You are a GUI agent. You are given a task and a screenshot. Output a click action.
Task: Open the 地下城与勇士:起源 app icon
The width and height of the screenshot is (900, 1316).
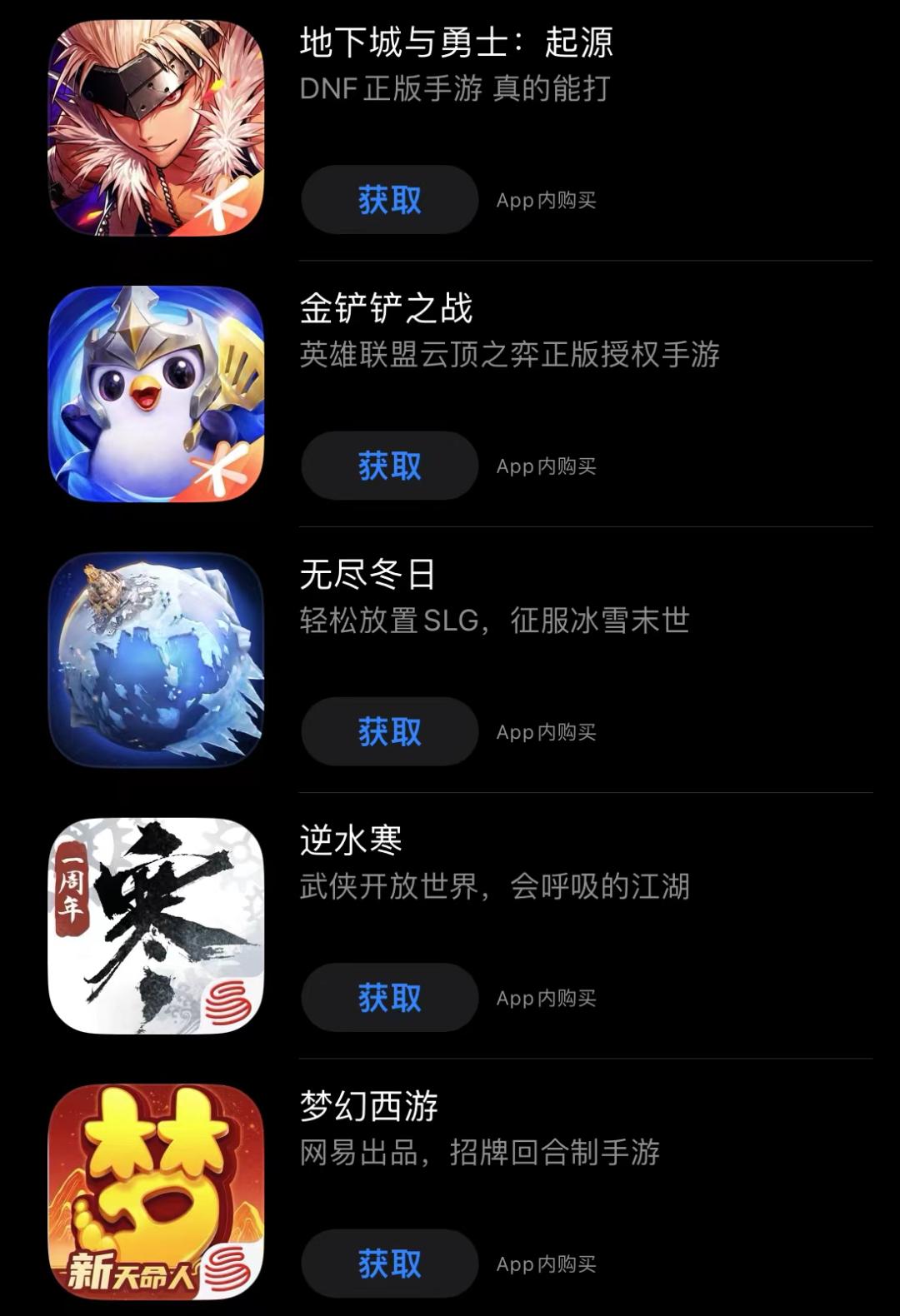(x=157, y=127)
